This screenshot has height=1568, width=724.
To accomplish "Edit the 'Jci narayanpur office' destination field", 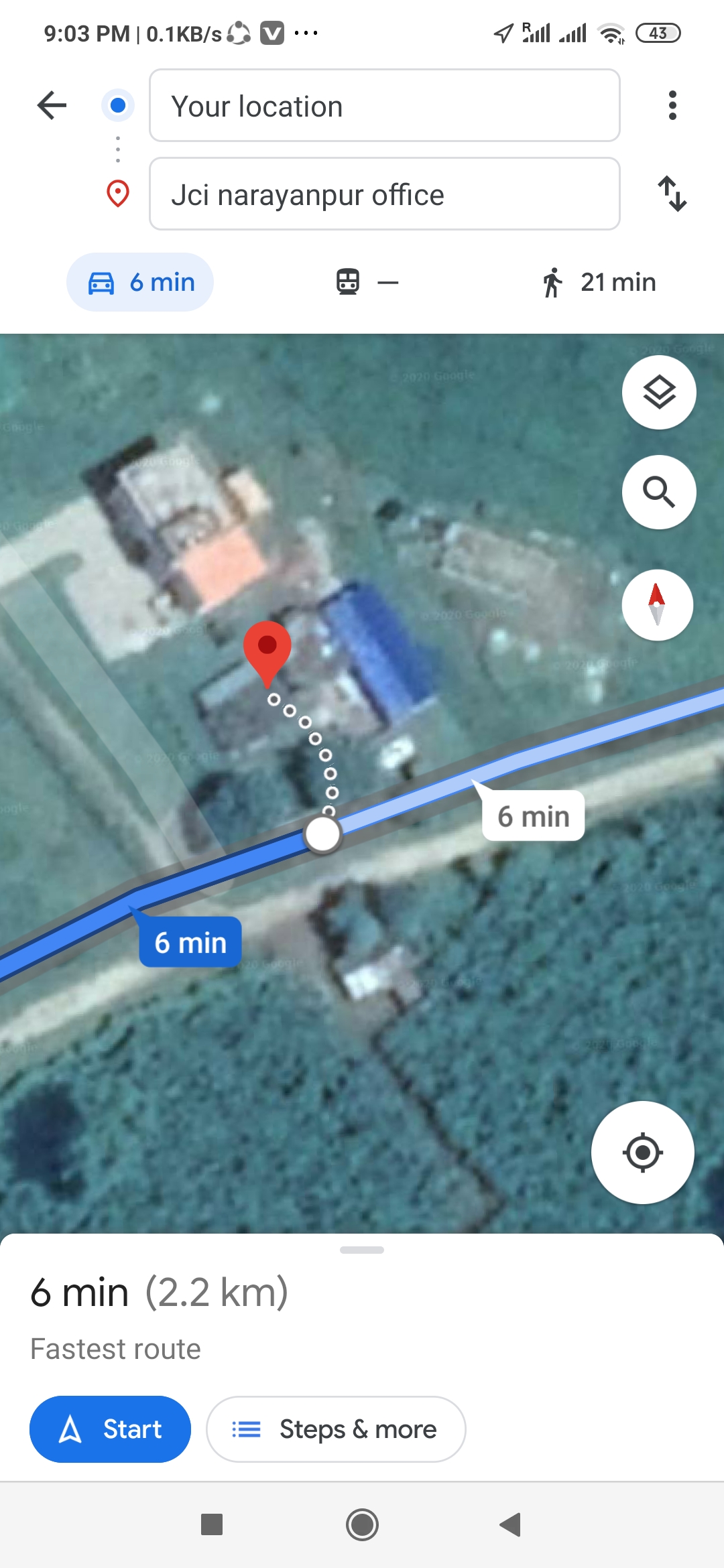I will pyautogui.click(x=384, y=194).
